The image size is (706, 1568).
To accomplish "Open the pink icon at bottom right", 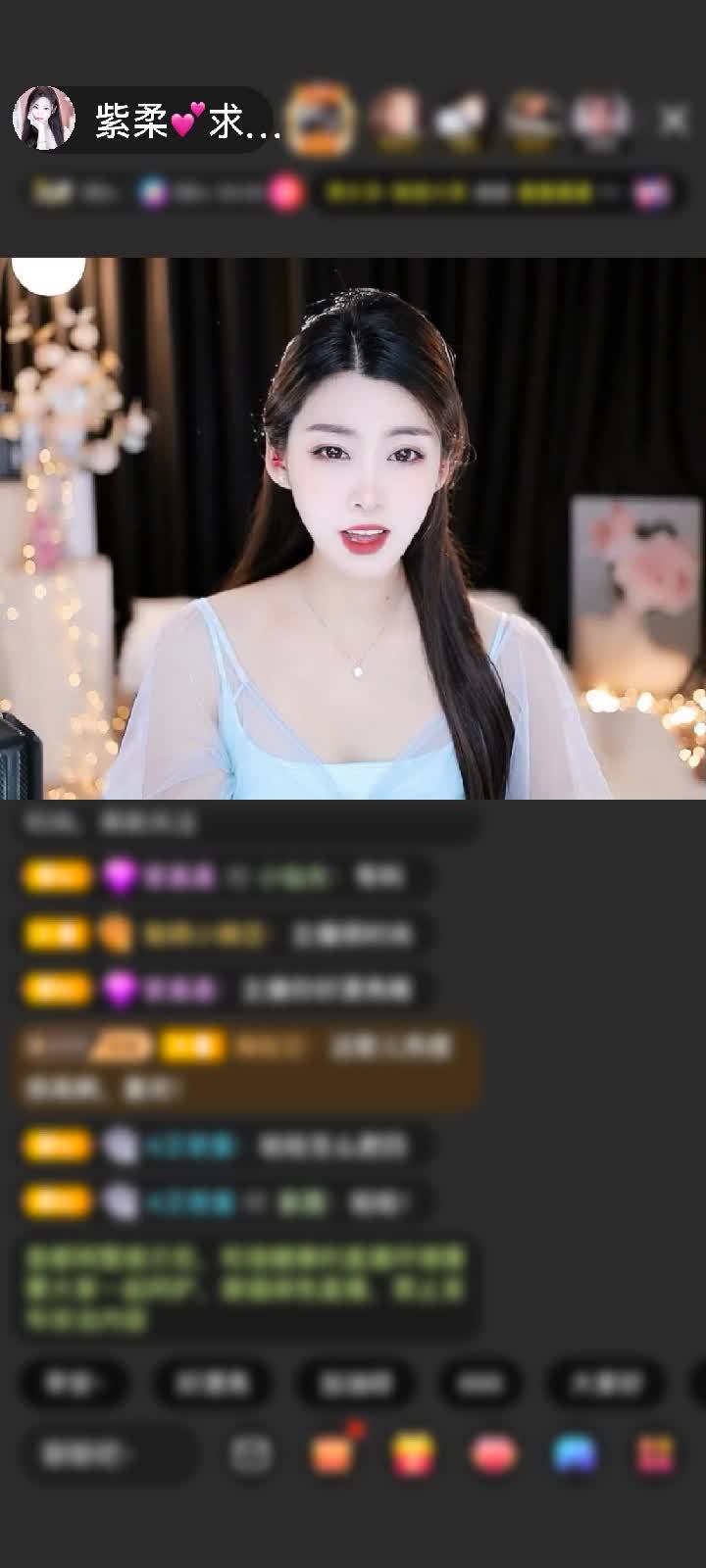I will [656, 1455].
